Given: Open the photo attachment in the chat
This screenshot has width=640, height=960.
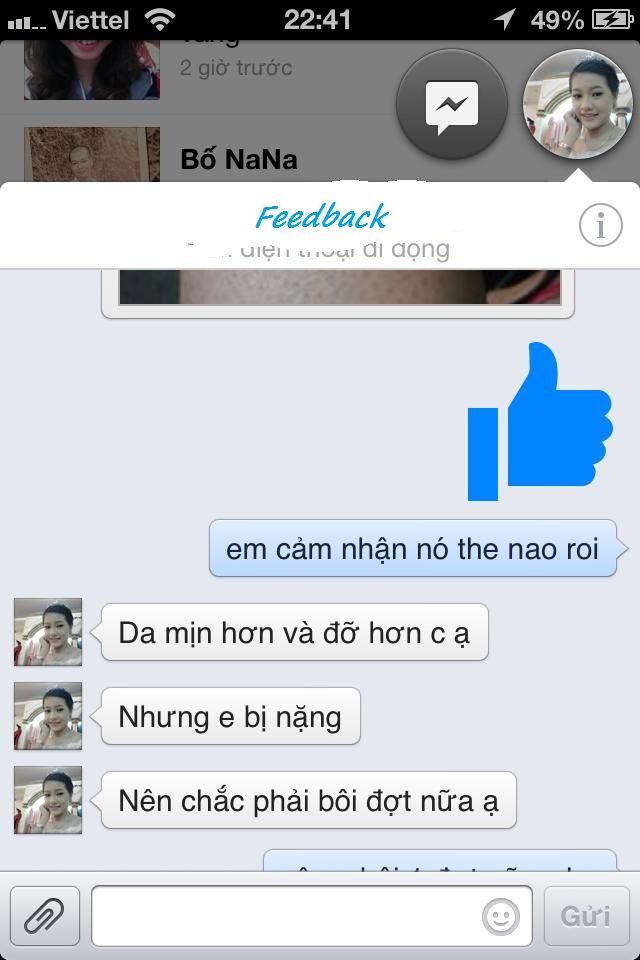Looking at the screenshot, I should click(338, 290).
